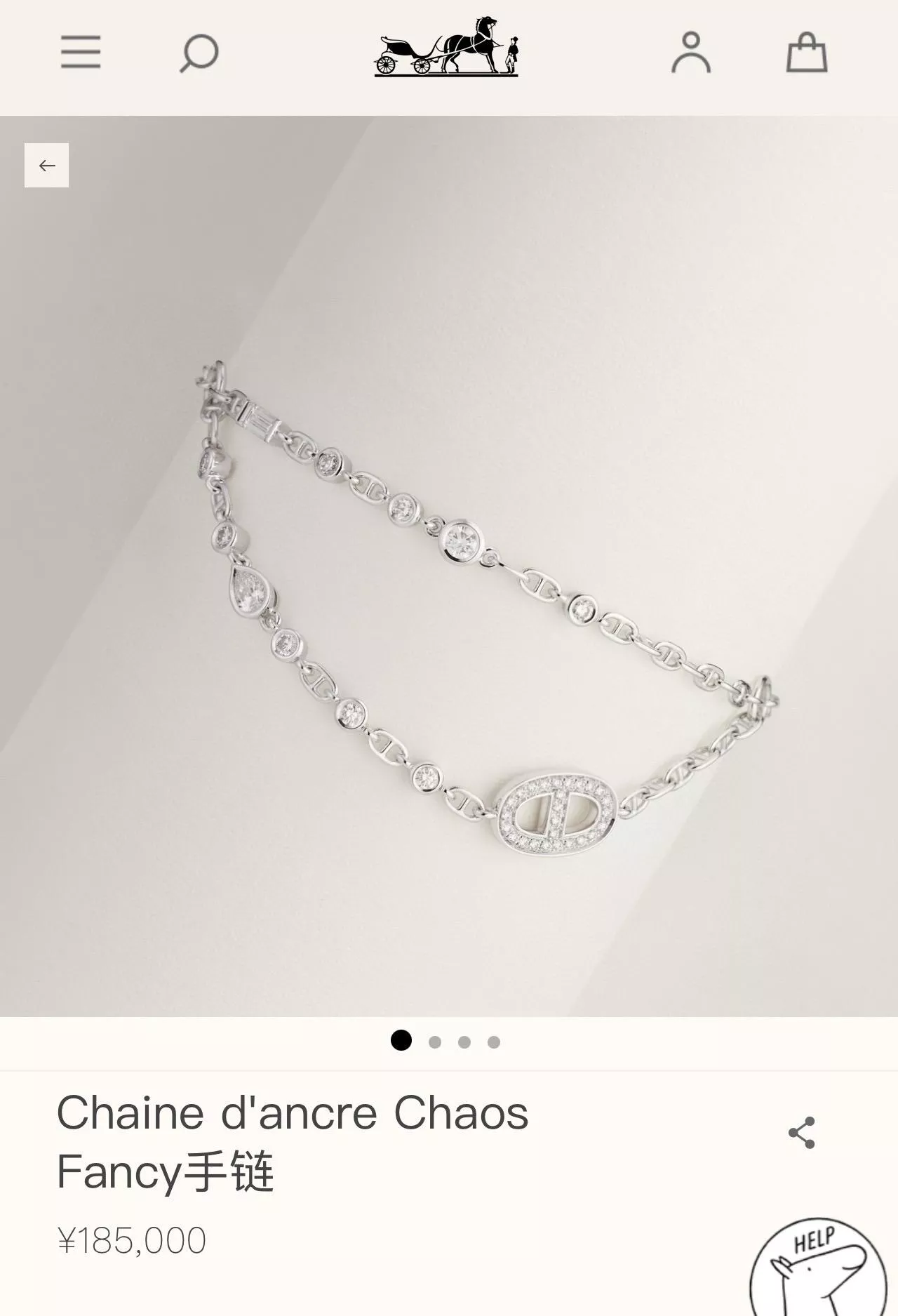Jump to the fourth image dot
This screenshot has width=898, height=1316.
[494, 1042]
